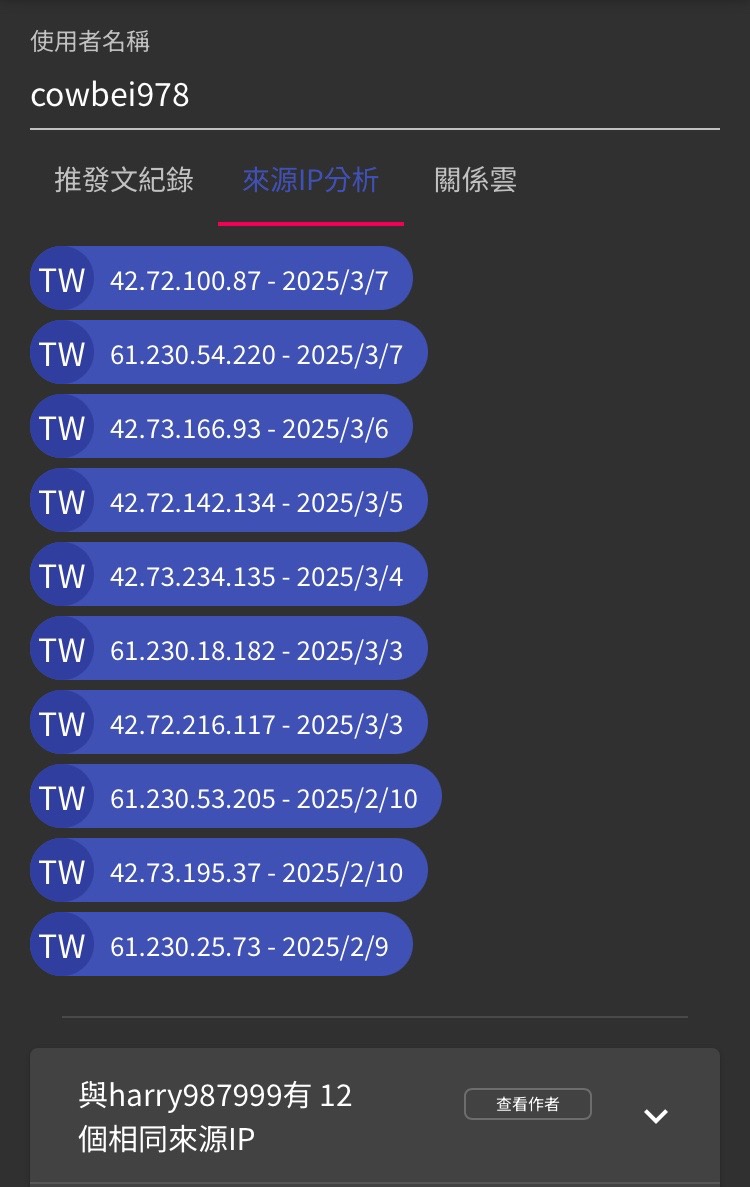The width and height of the screenshot is (750, 1187).
Task: Tap the username field containing cowbei978
Action: coord(374,96)
